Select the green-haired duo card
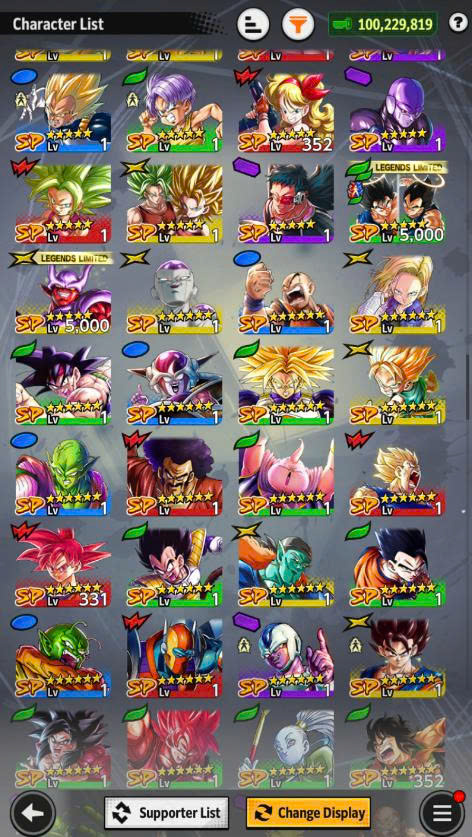 [x=174, y=203]
